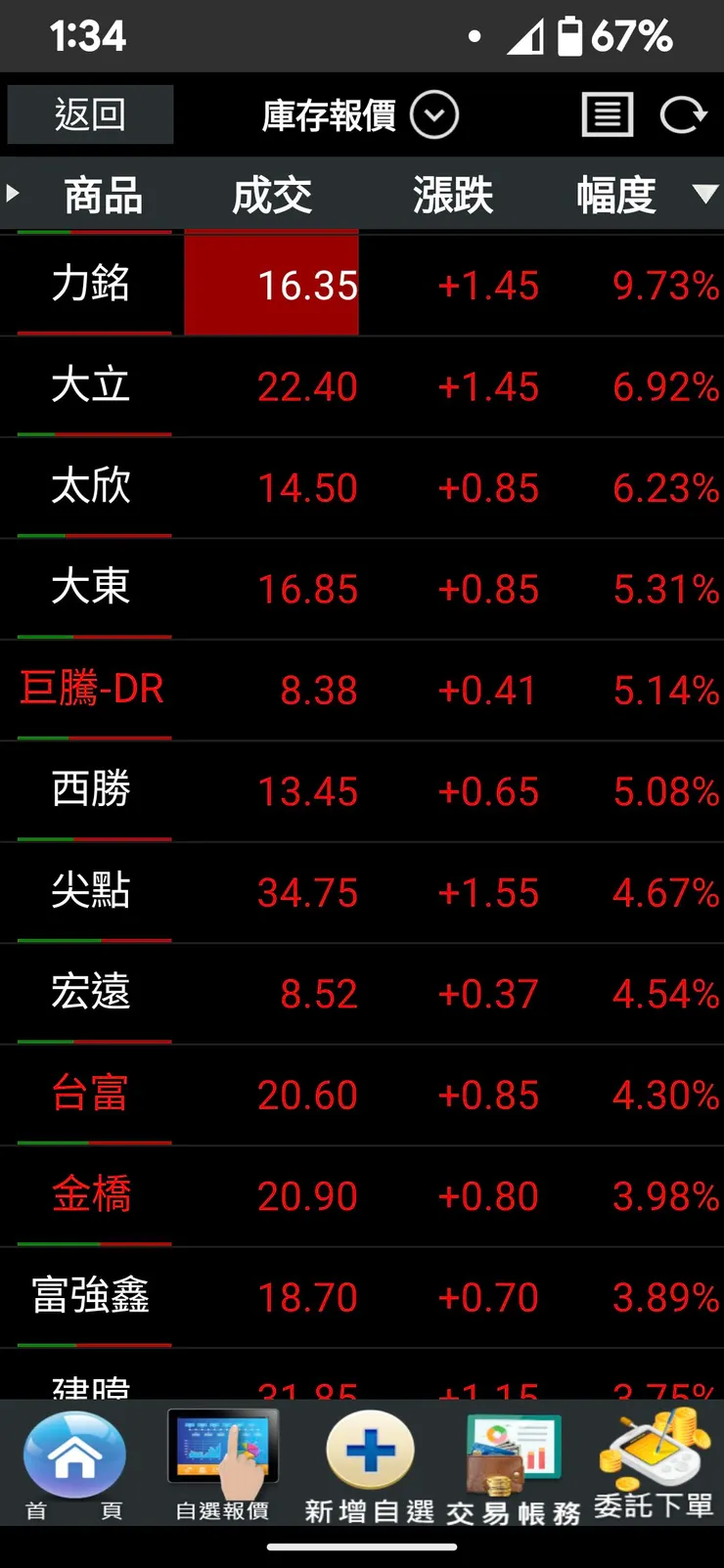View details for 尖點
The height and width of the screenshot is (1568, 724).
(x=91, y=891)
